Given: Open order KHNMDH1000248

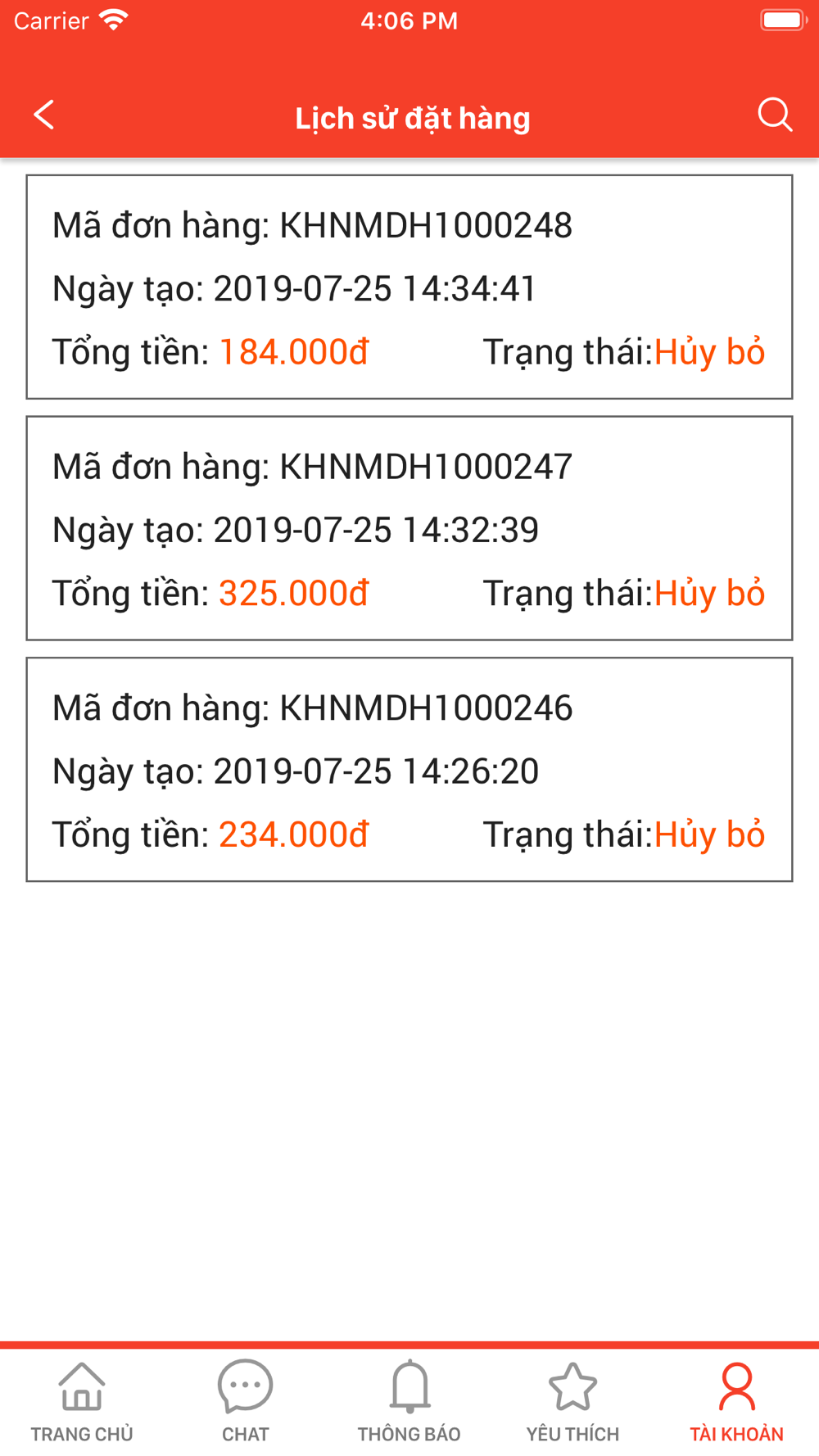Looking at the screenshot, I should [409, 287].
